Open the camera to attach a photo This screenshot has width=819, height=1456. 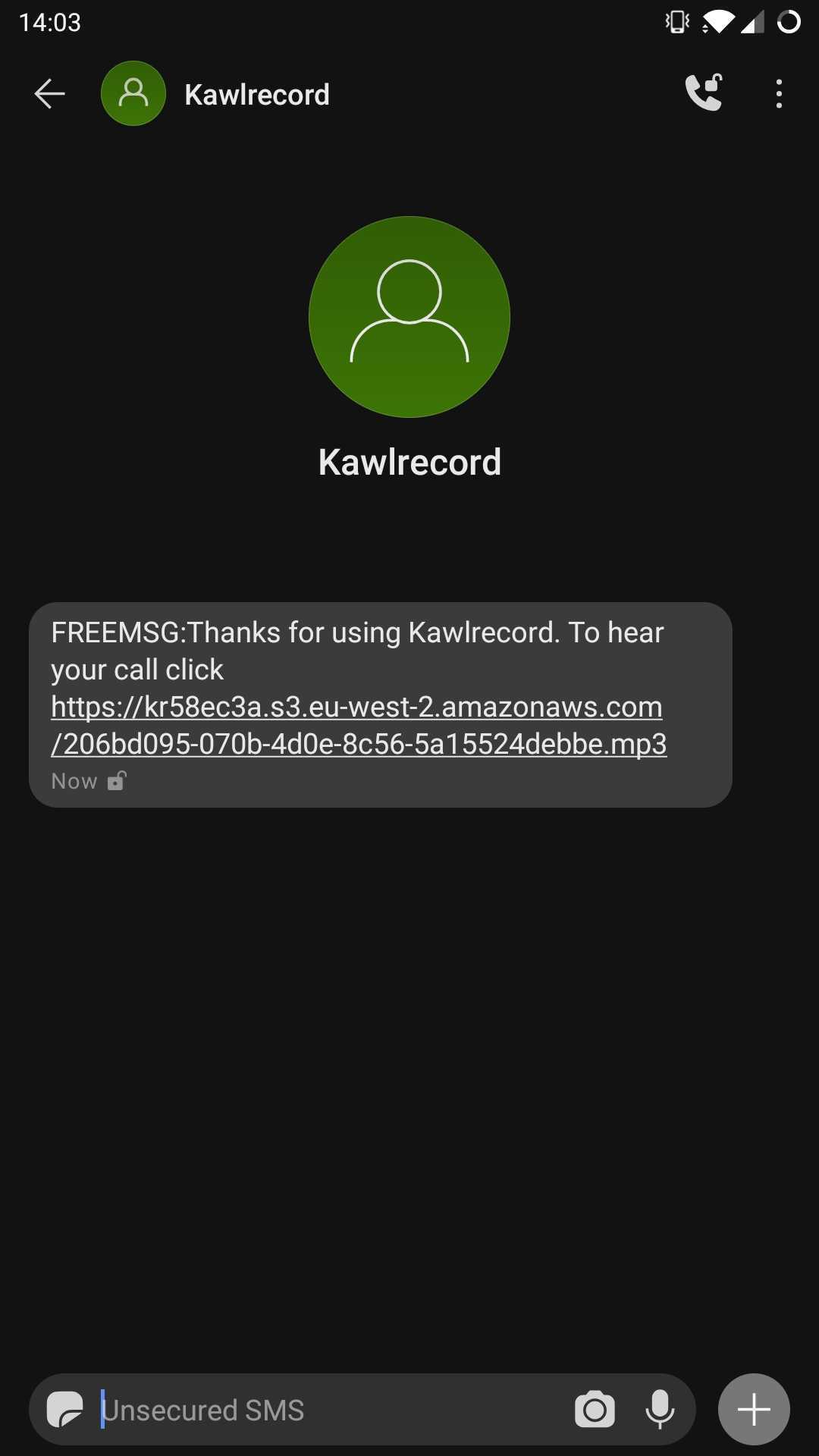tap(595, 1410)
